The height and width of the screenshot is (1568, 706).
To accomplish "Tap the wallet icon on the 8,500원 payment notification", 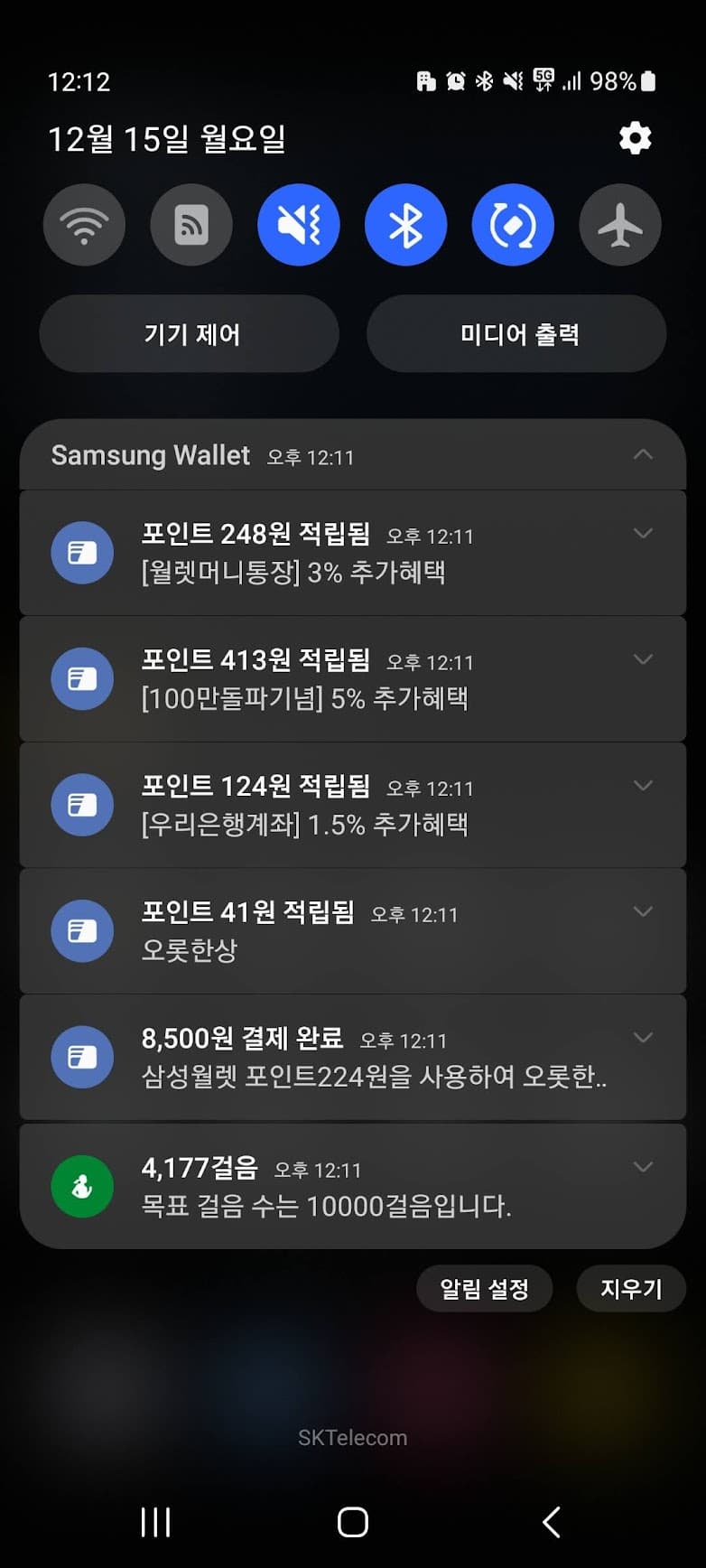I will [x=82, y=1057].
